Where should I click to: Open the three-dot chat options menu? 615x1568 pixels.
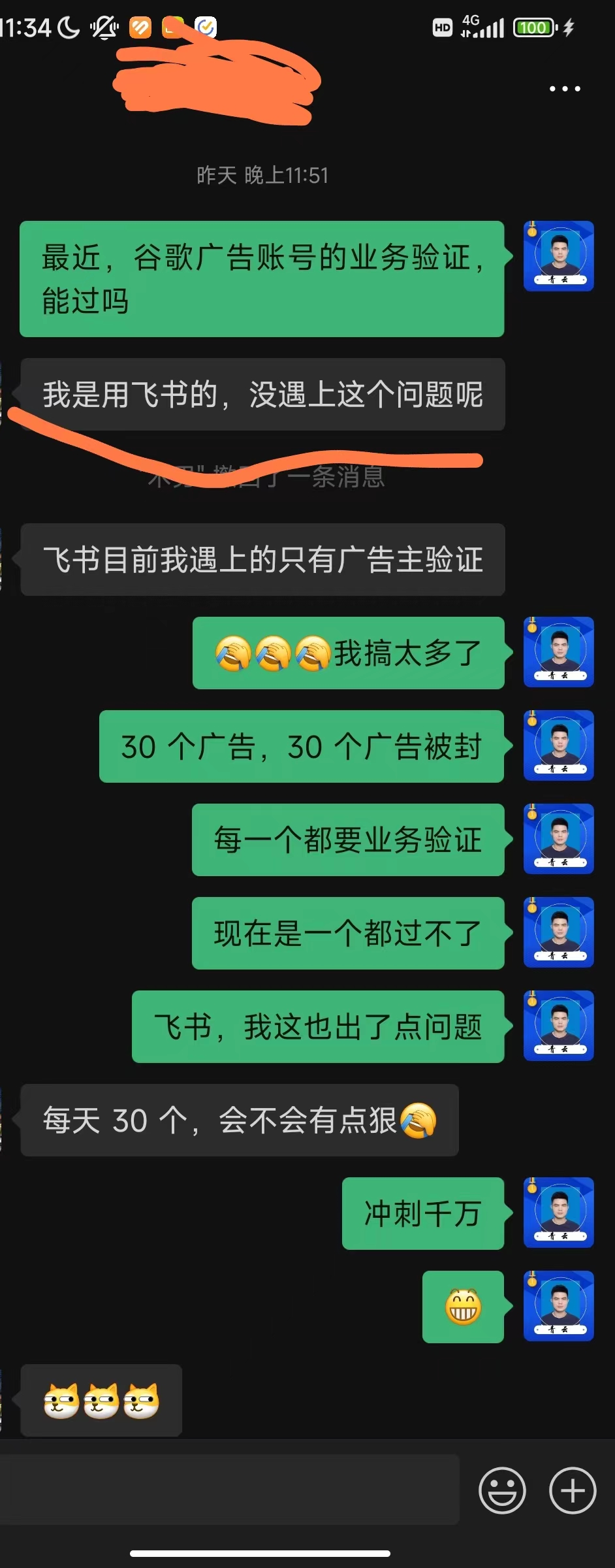click(x=564, y=89)
